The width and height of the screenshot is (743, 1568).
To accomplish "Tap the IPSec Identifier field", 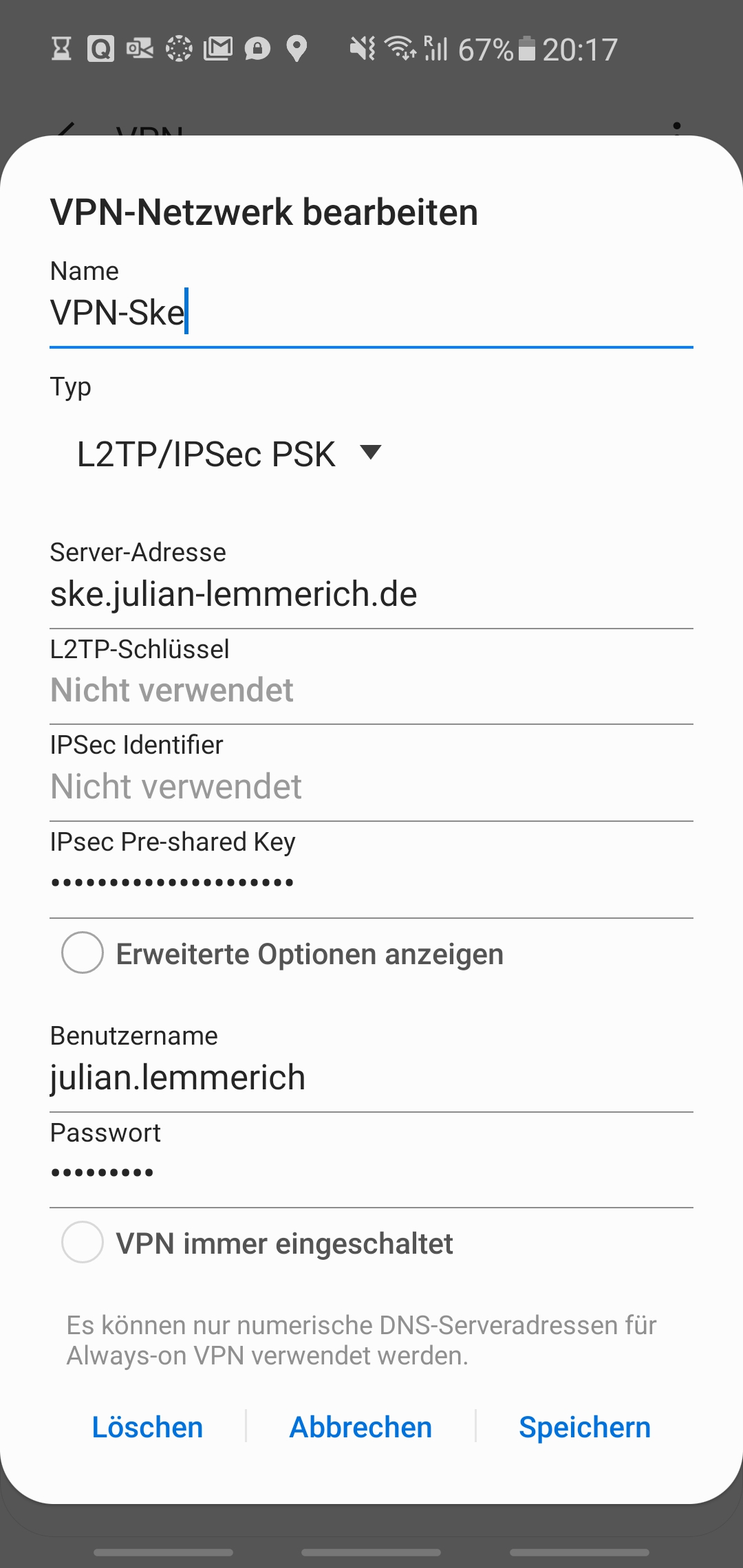I will coord(370,787).
